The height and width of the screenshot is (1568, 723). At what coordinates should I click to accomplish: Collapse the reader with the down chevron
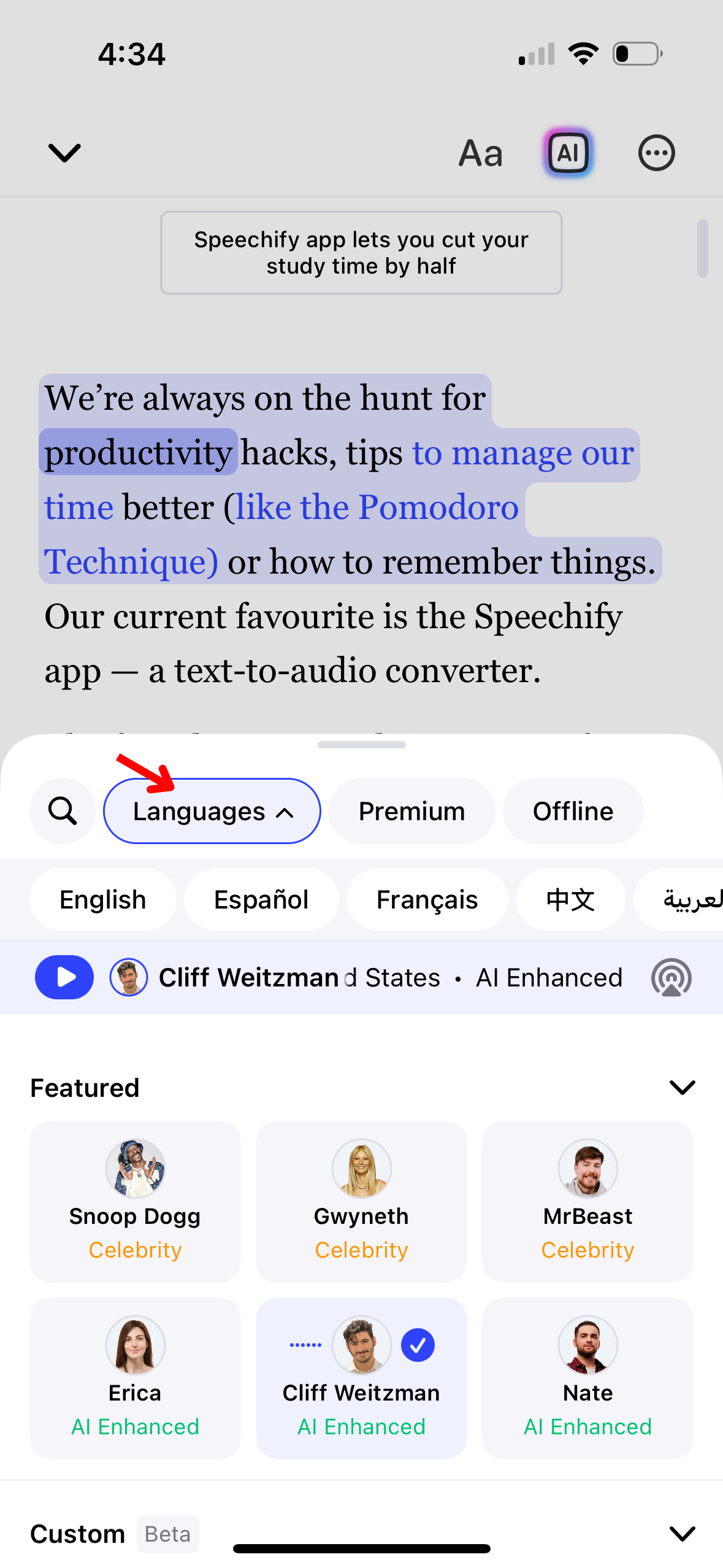64,153
